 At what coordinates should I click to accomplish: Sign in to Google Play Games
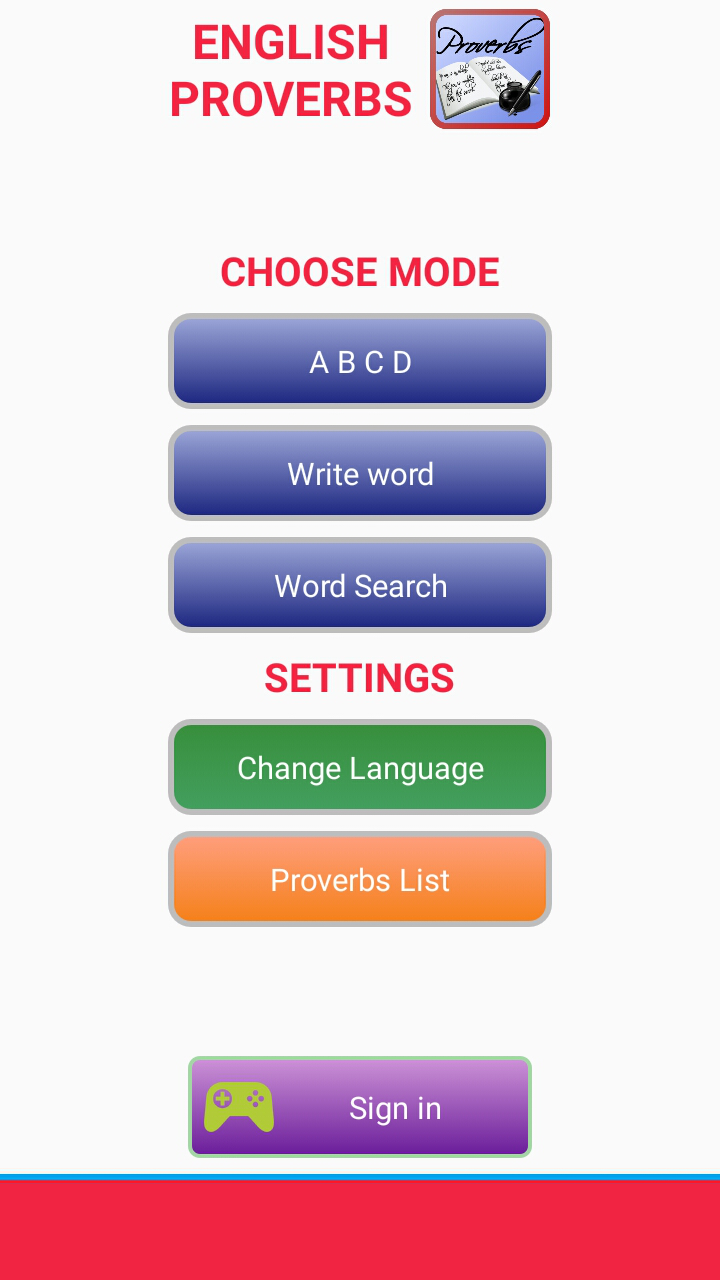point(395,1108)
